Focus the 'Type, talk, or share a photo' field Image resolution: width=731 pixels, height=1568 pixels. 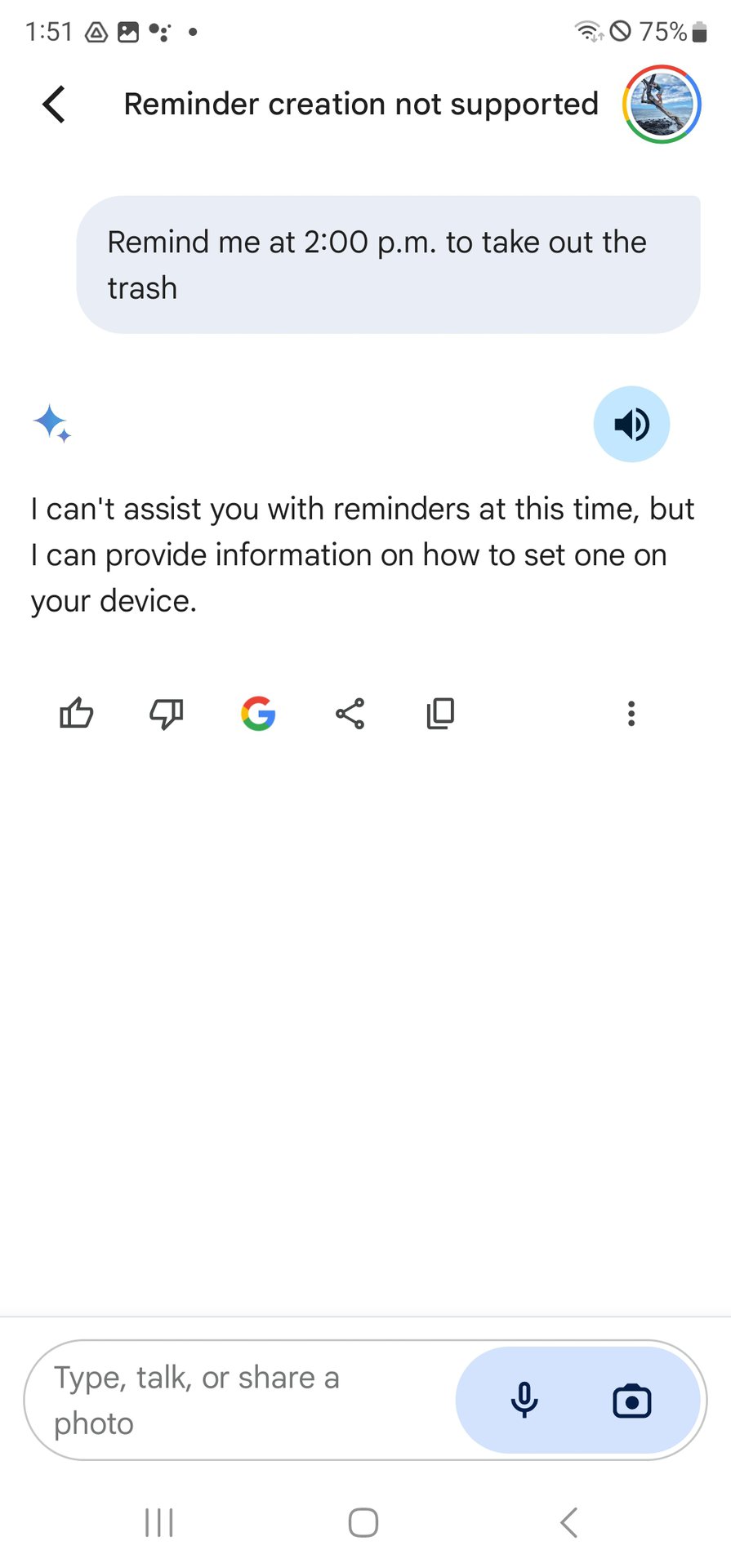click(237, 1400)
